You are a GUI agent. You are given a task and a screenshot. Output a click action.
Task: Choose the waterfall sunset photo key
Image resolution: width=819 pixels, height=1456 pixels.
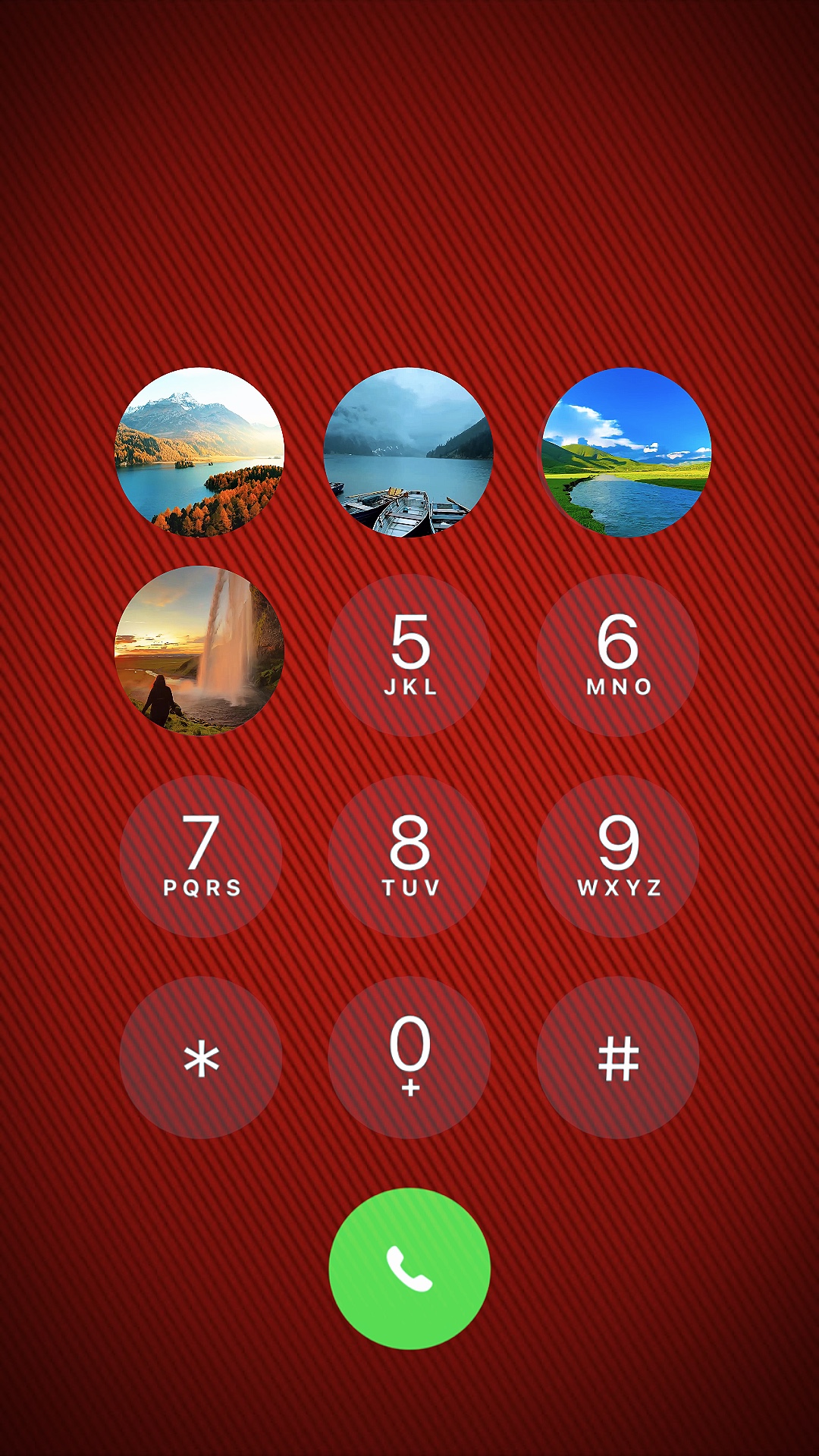199,651
